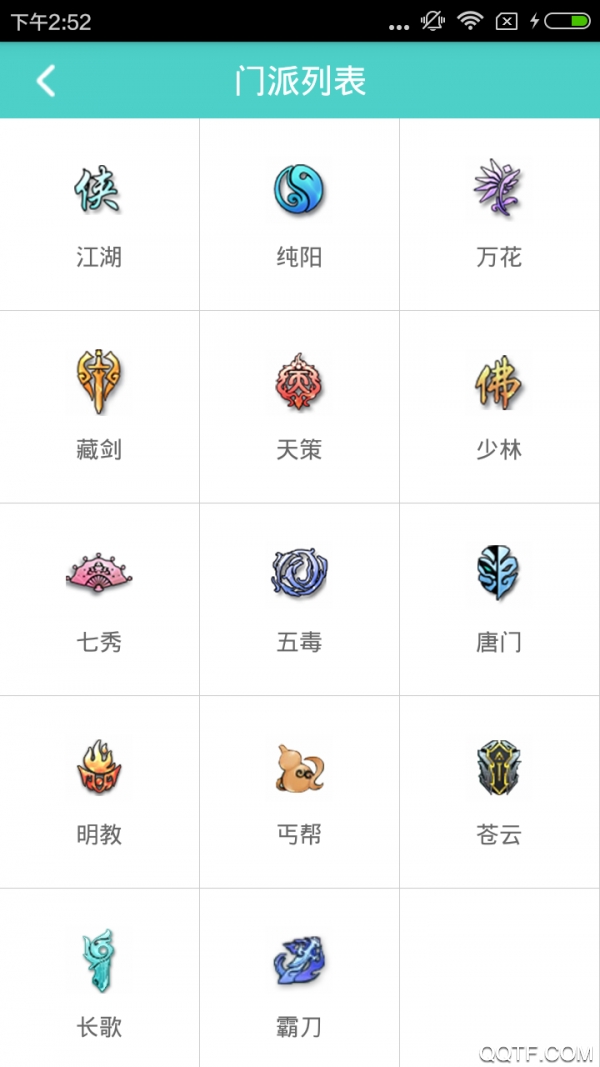Viewport: 600px width, 1067px height.
Task: Select the 纯阳 sect
Action: pyautogui.click(x=299, y=214)
